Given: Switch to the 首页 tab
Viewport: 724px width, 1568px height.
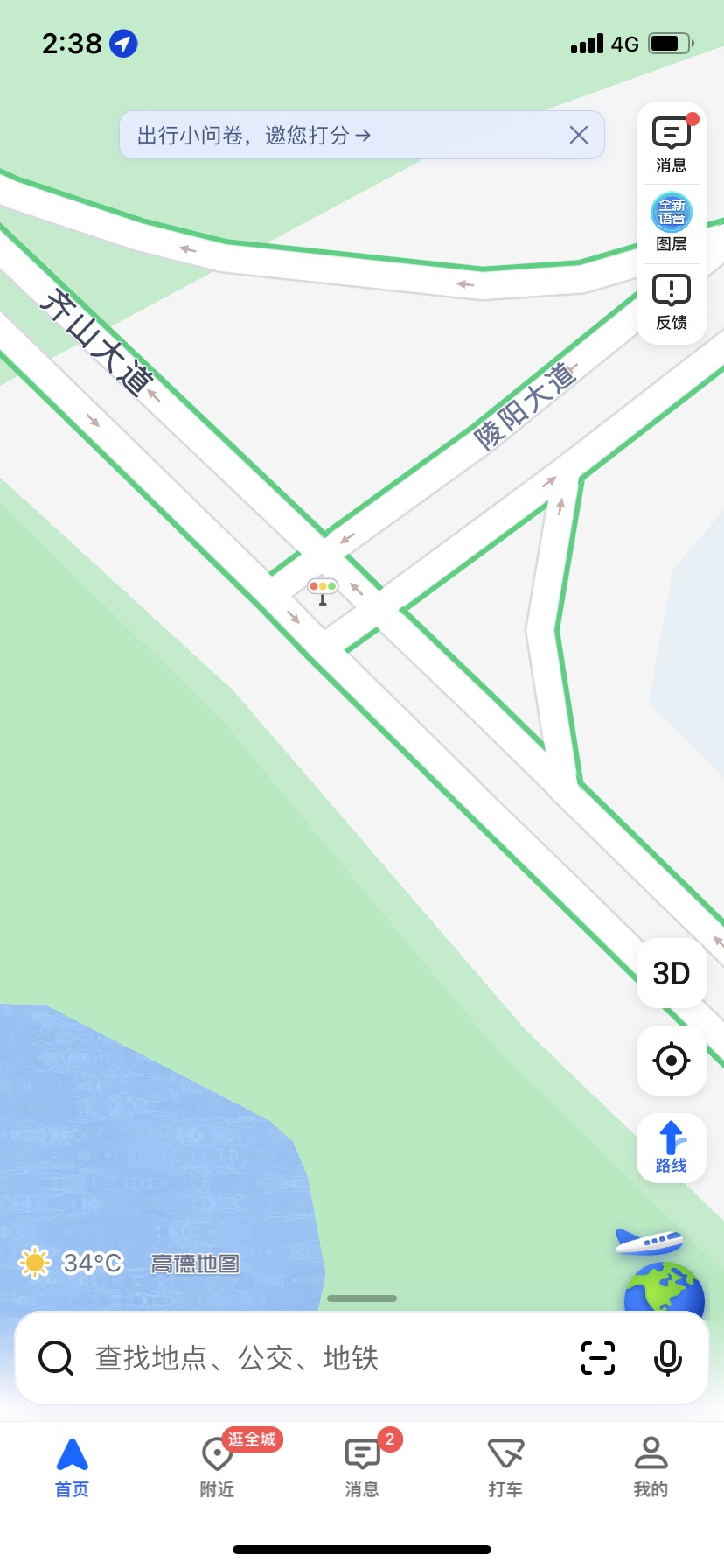Looking at the screenshot, I should pyautogui.click(x=72, y=1467).
